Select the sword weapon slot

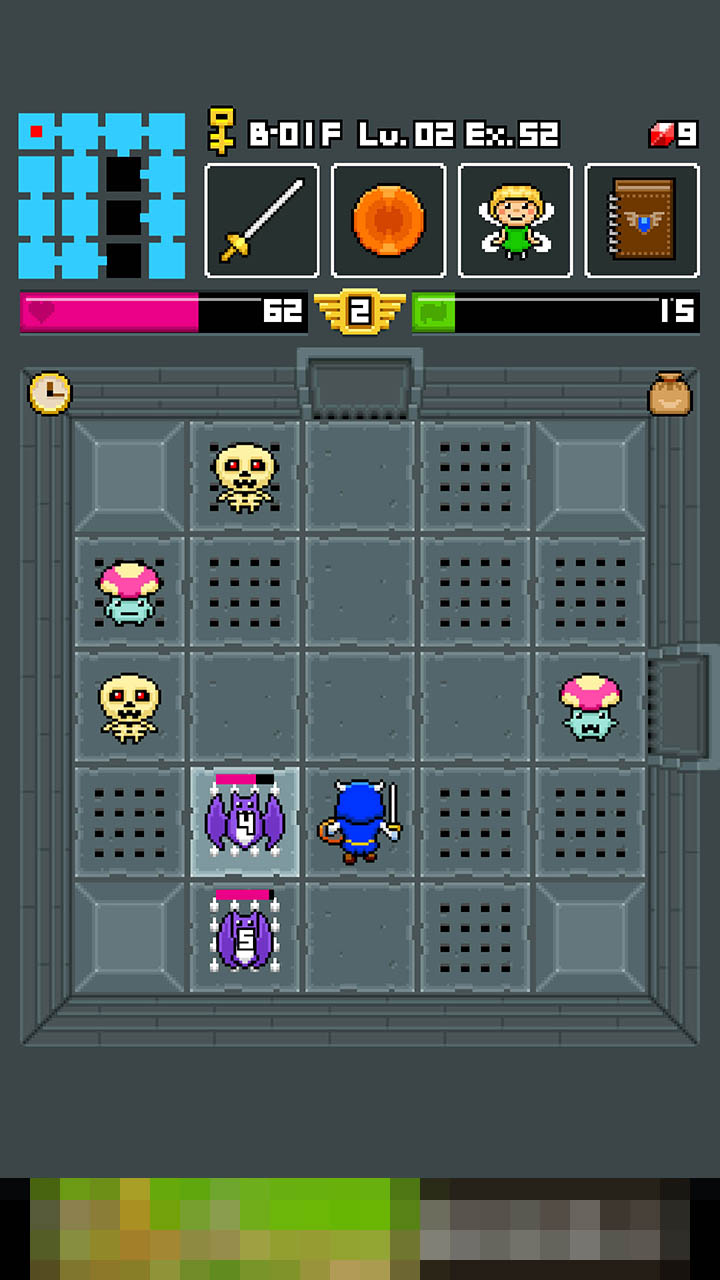pyautogui.click(x=262, y=220)
